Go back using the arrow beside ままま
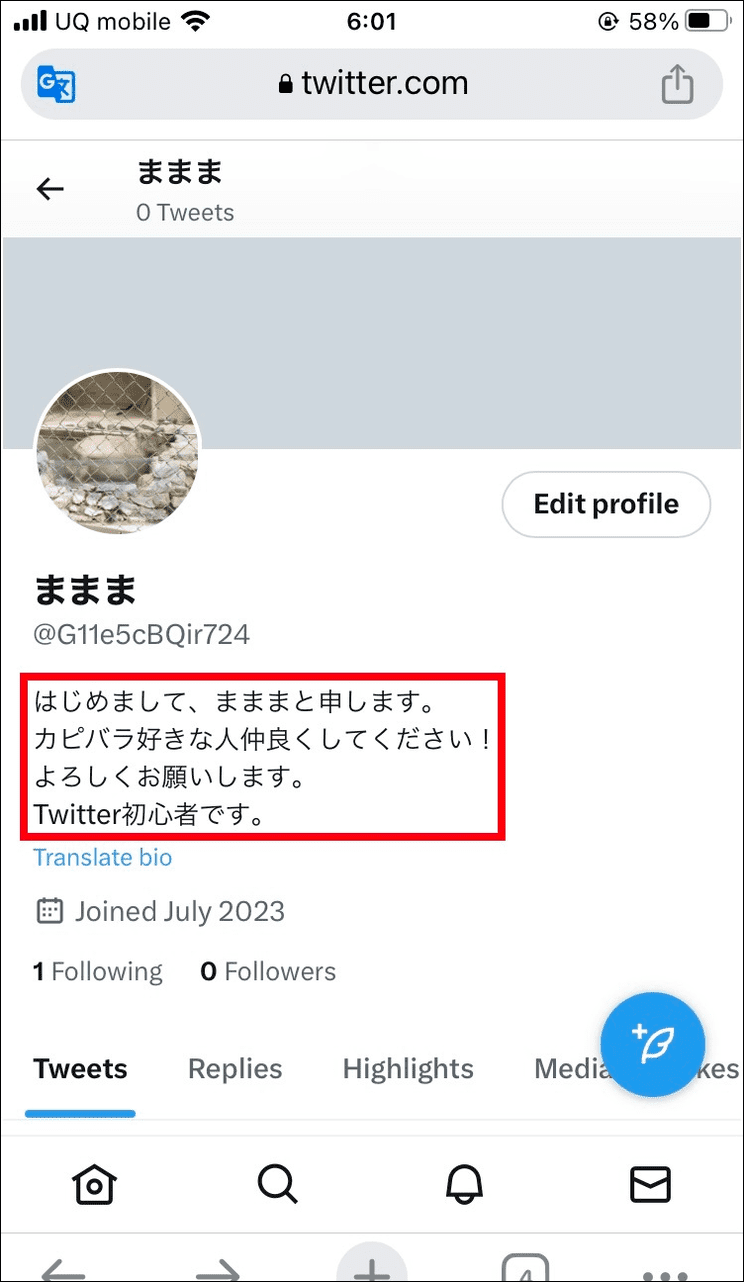 click(x=50, y=189)
